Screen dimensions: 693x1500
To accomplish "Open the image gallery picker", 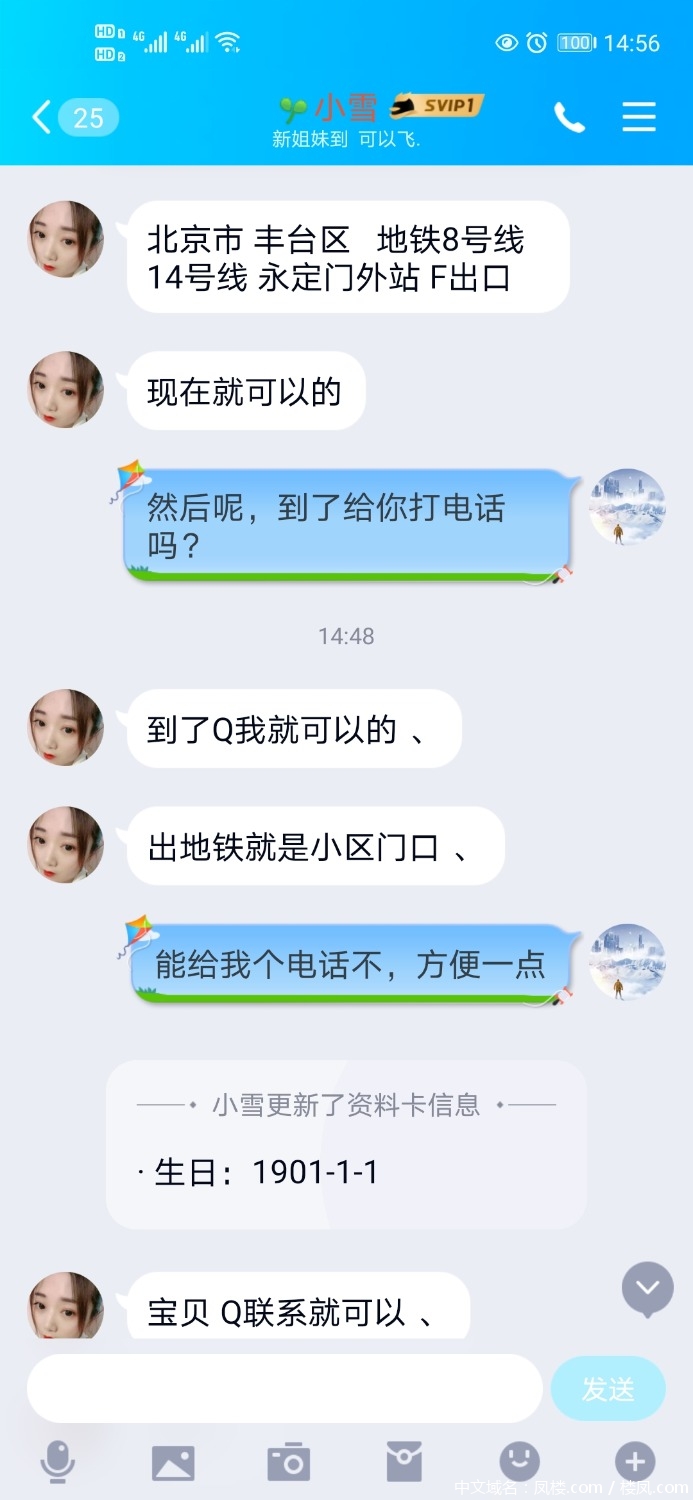I will [173, 1463].
